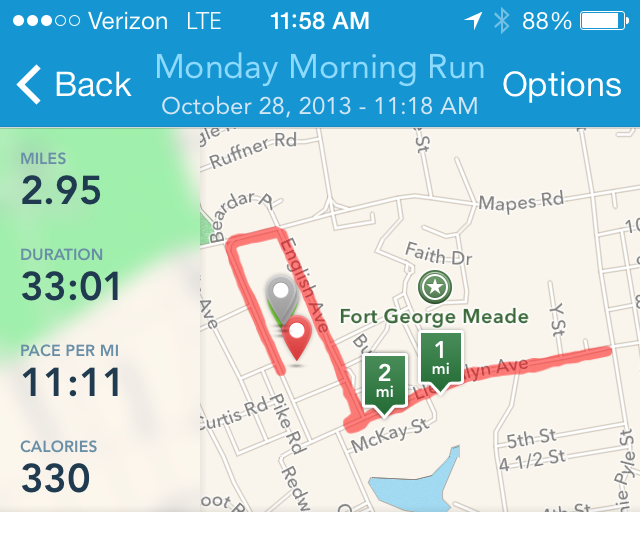This screenshot has height=538, width=640.
Task: Go back from Monday Morning Run
Action: click(74, 84)
